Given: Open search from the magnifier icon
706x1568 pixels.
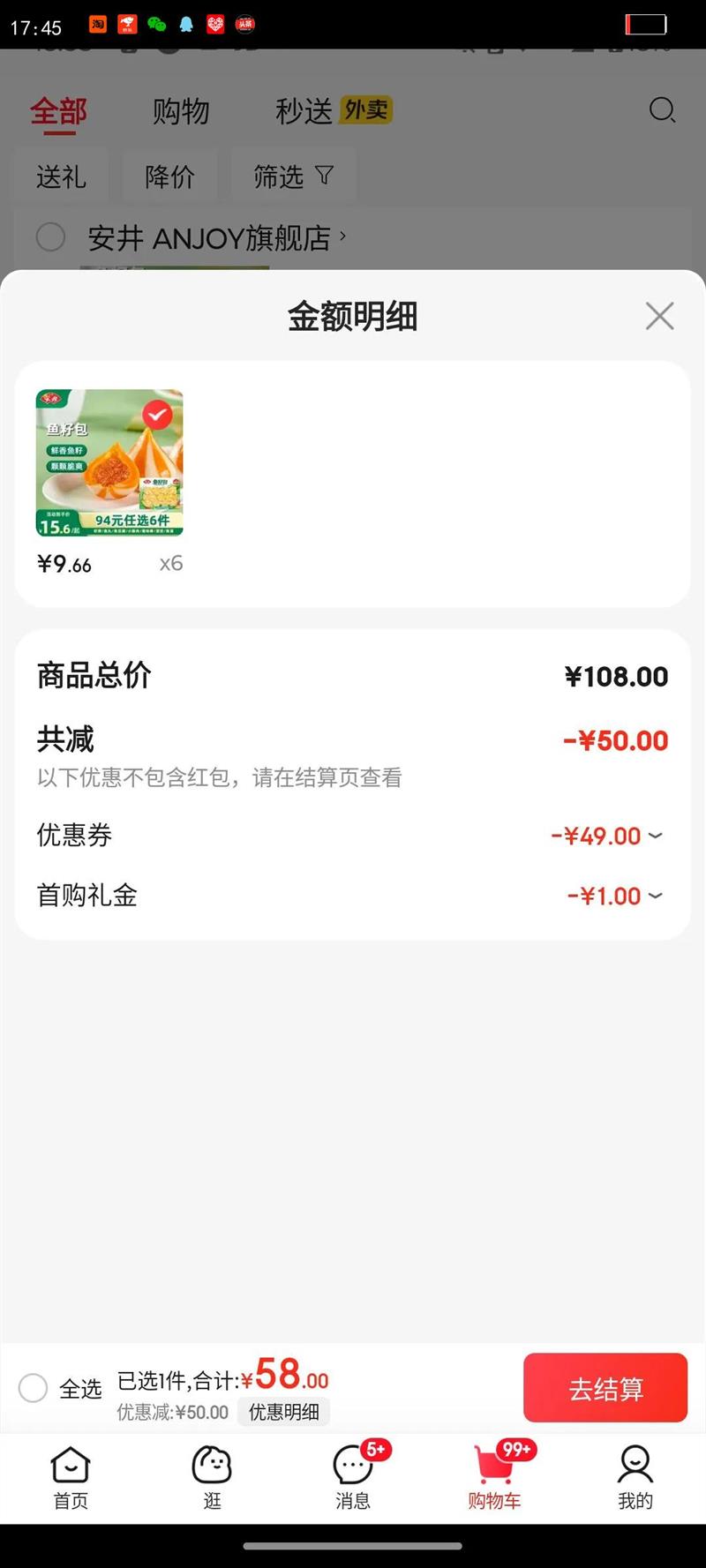Looking at the screenshot, I should 662,111.
